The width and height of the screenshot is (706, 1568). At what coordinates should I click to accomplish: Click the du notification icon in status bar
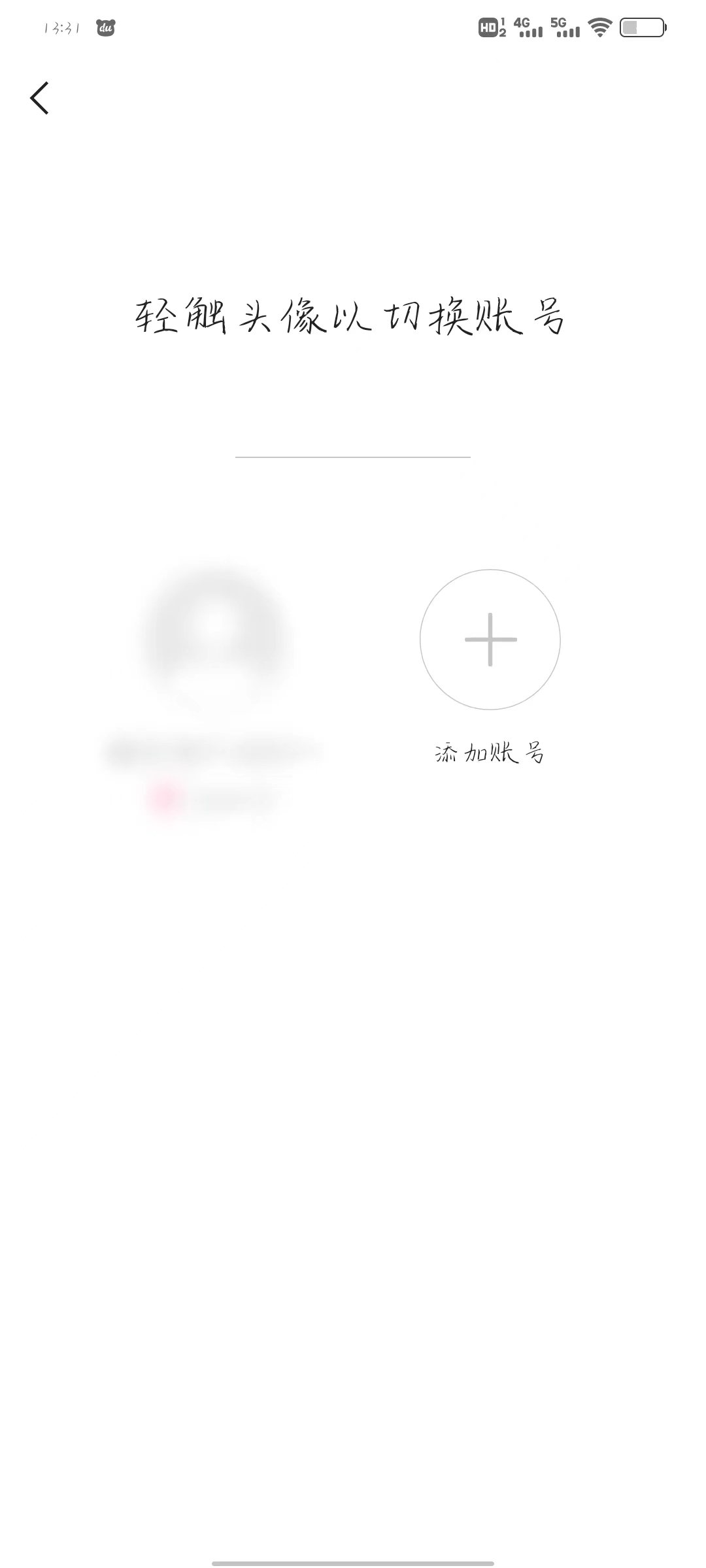105,29
